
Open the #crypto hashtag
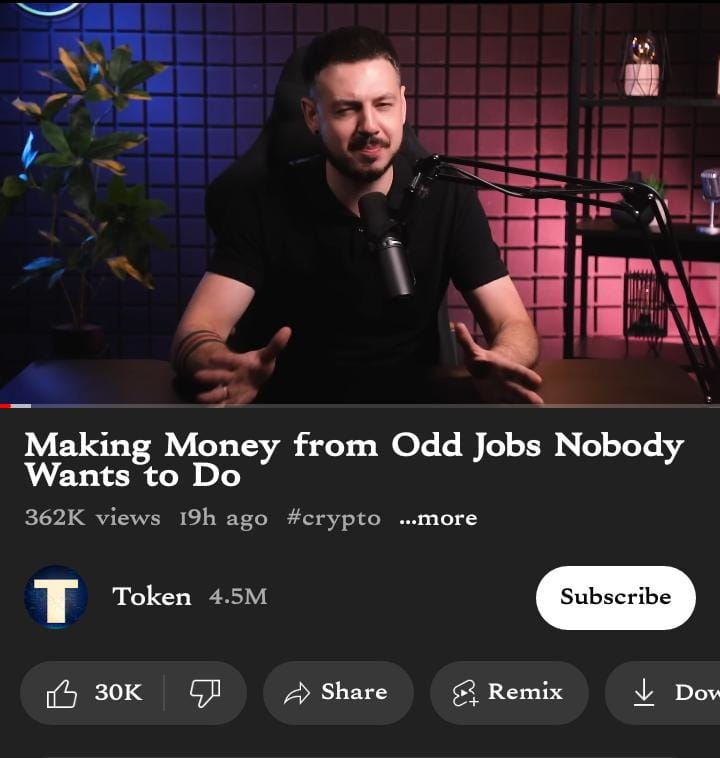333,518
